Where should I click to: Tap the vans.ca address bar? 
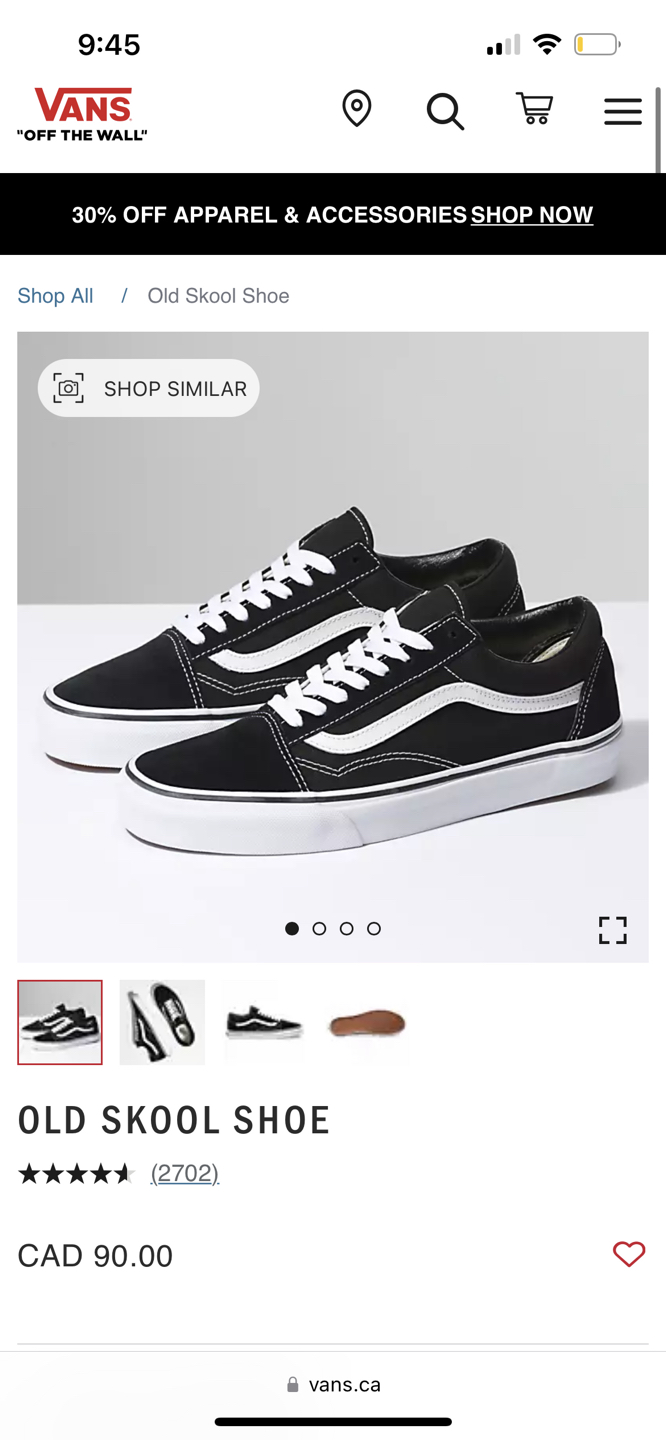[x=333, y=1385]
